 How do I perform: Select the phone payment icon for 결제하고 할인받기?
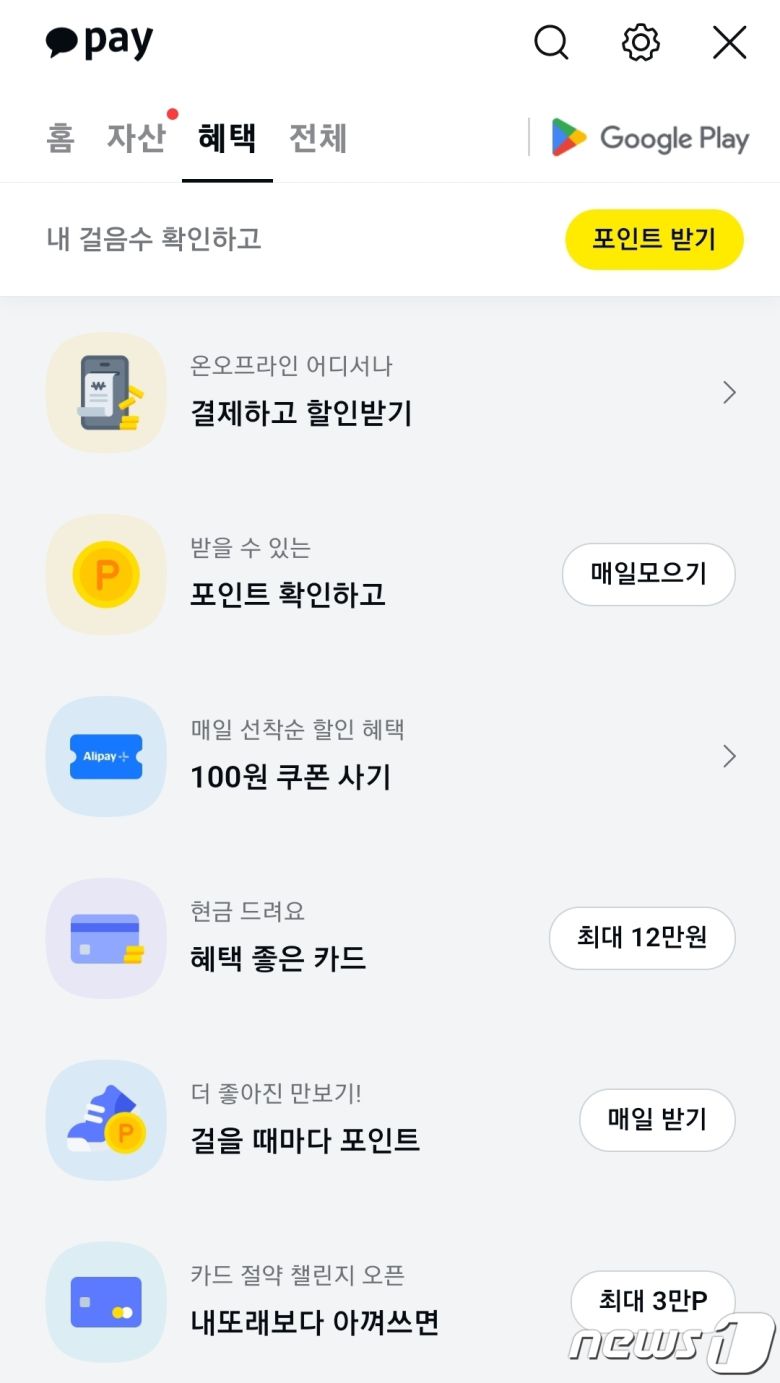(x=105, y=392)
